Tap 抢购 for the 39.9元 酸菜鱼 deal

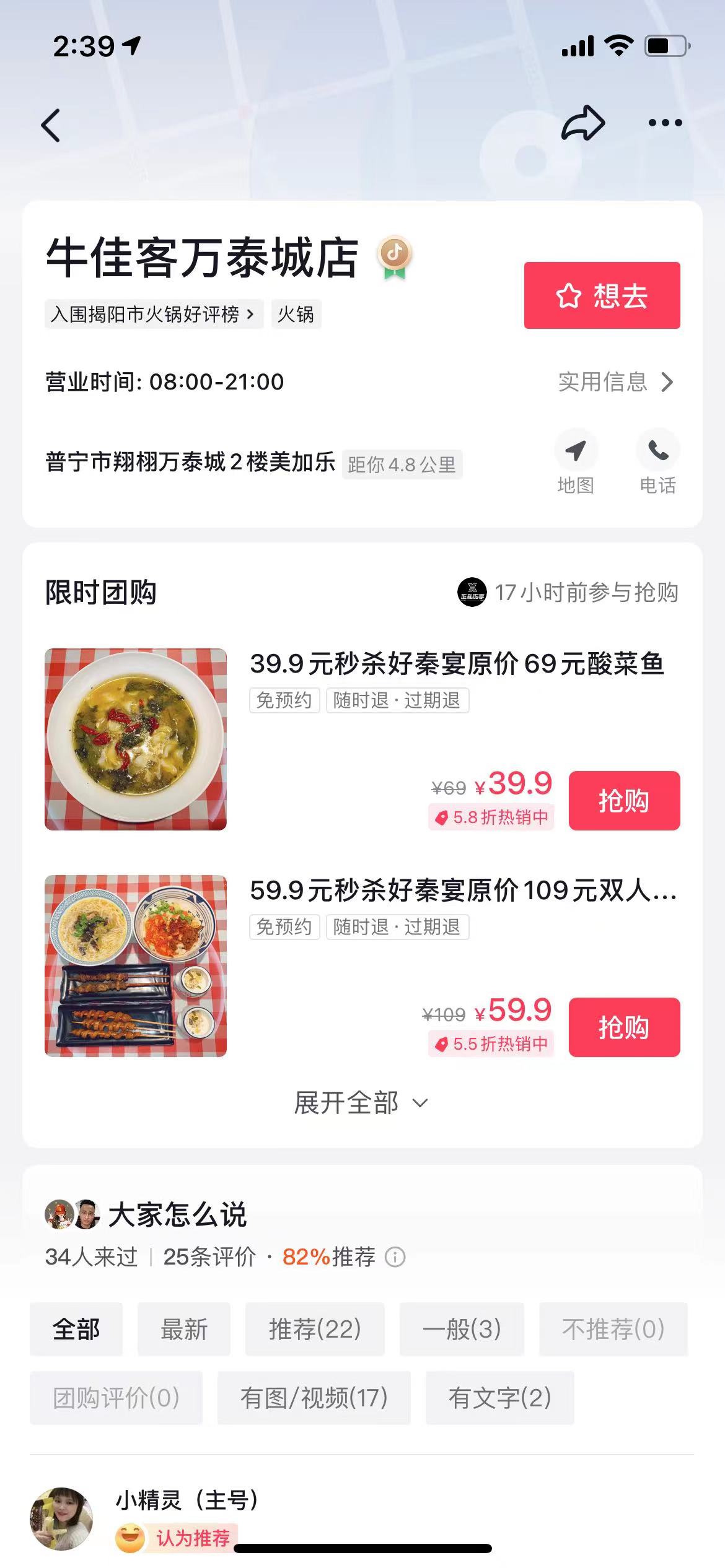click(624, 801)
